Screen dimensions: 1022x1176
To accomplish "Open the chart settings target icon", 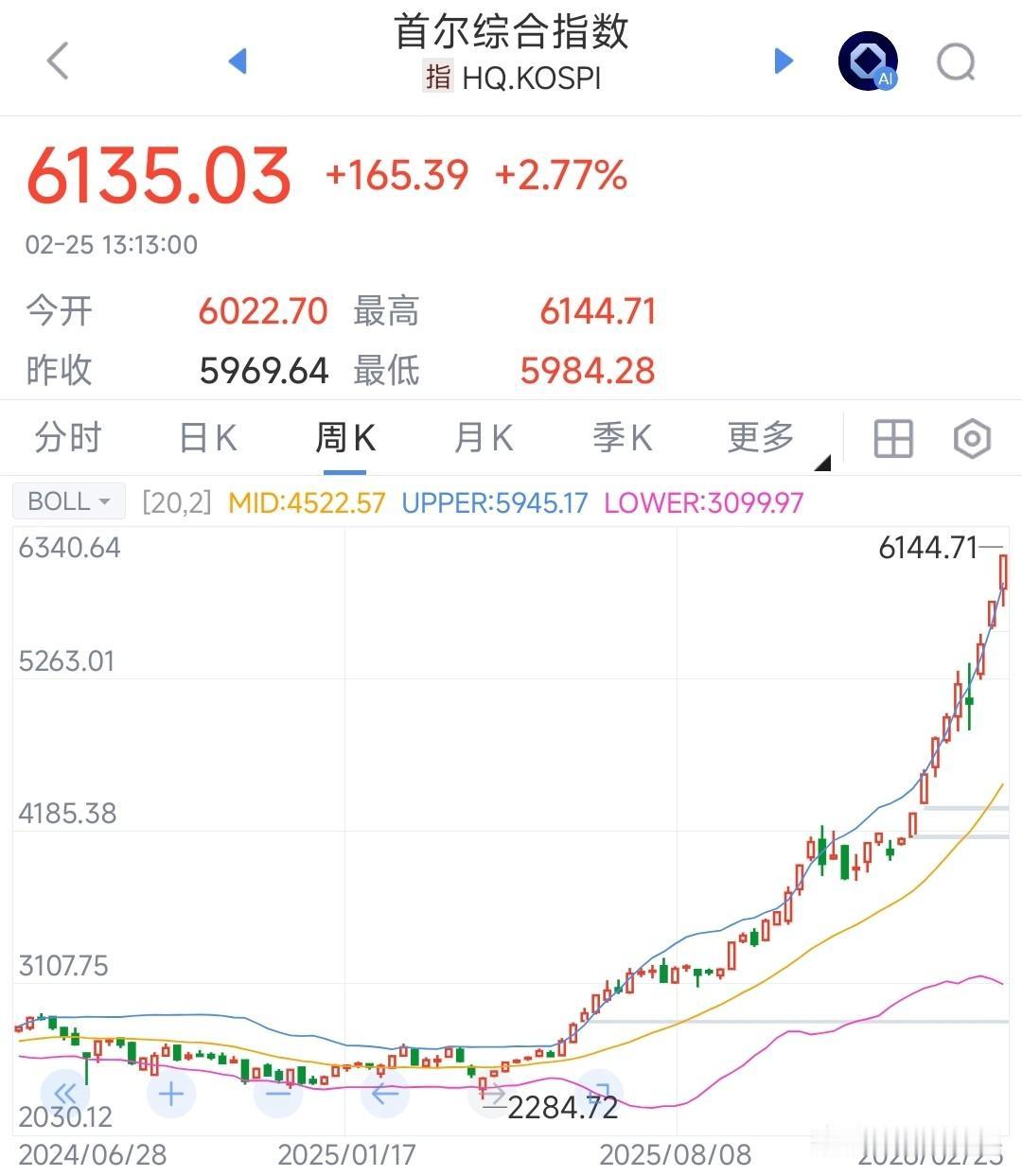I will click(972, 438).
